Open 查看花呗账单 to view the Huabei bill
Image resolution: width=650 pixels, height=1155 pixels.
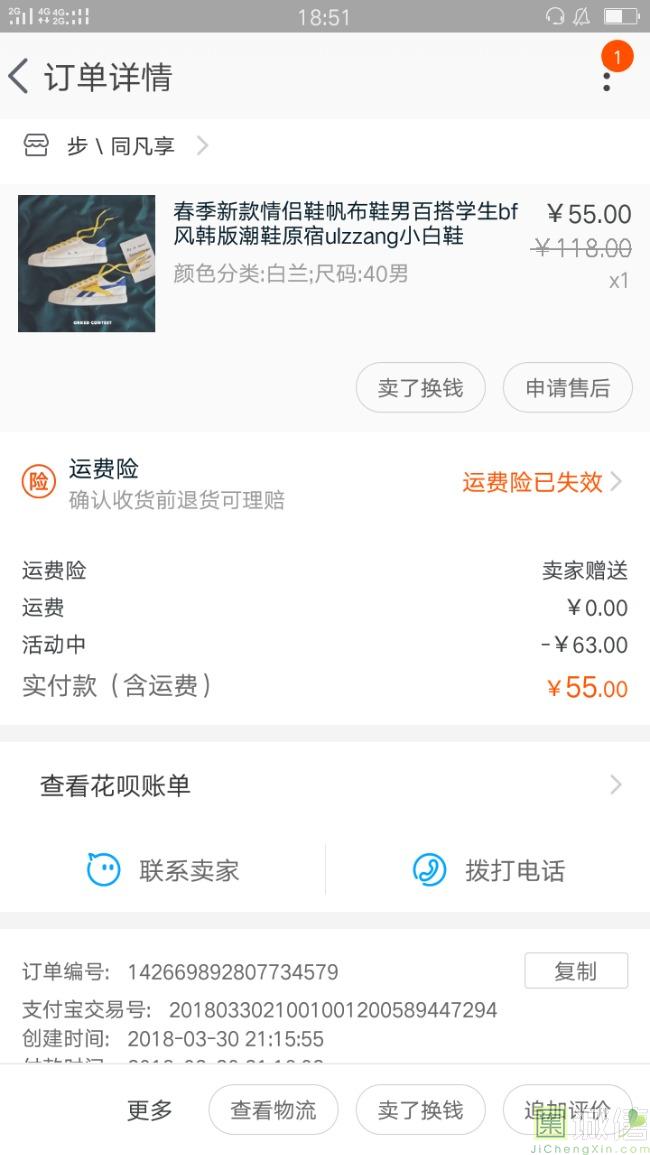(325, 786)
